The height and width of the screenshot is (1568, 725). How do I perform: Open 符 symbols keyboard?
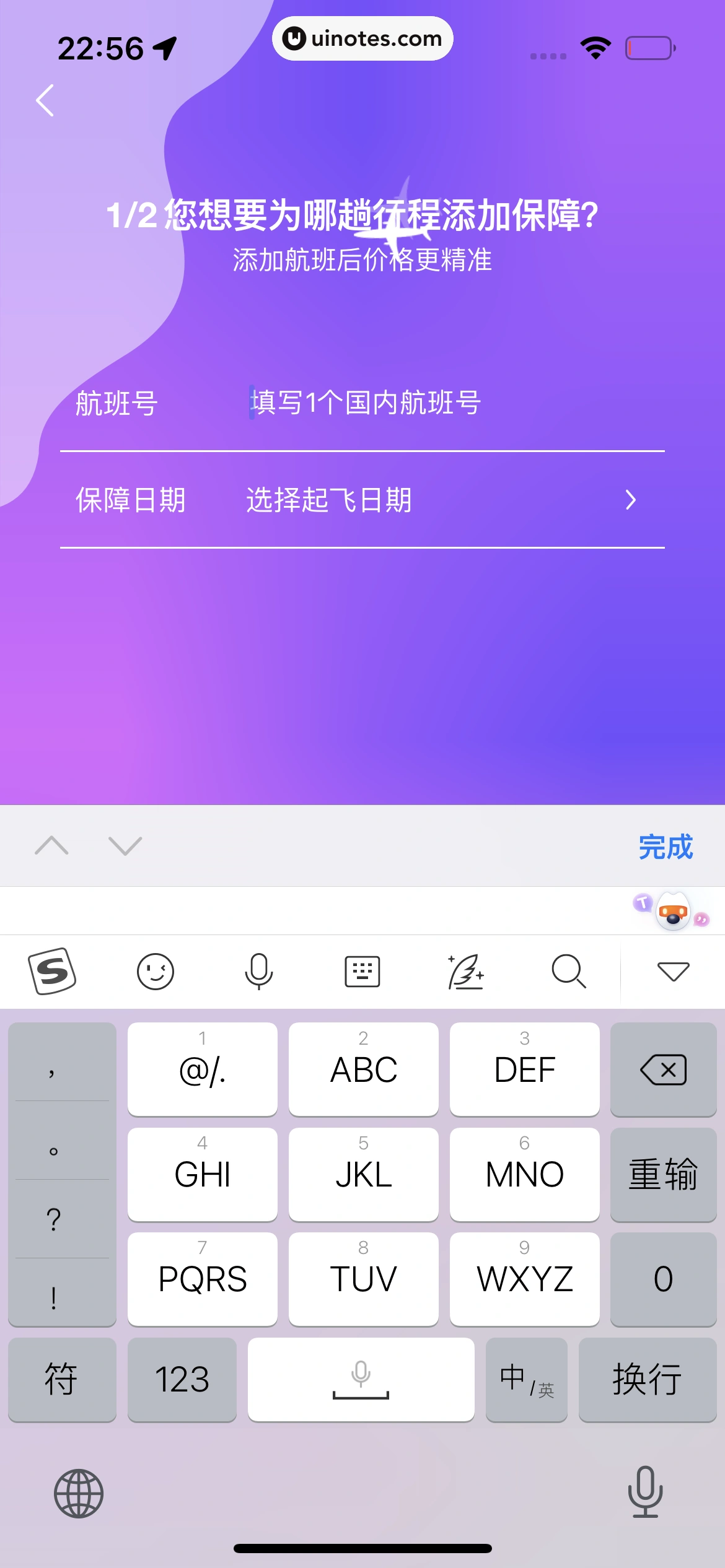(x=61, y=1380)
